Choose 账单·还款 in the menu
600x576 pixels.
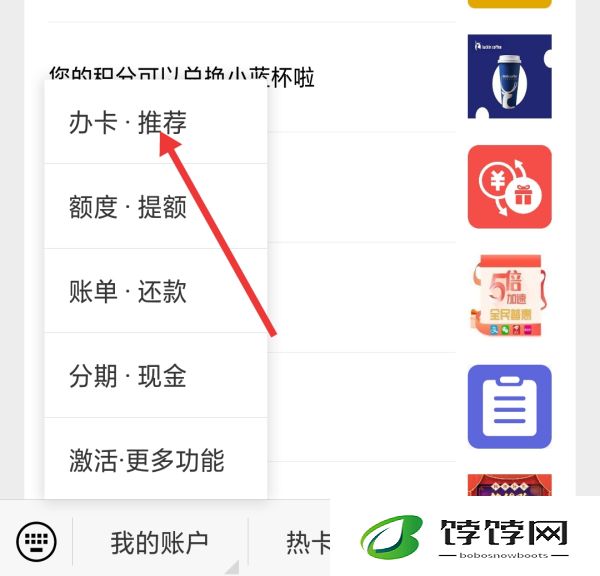[128, 292]
